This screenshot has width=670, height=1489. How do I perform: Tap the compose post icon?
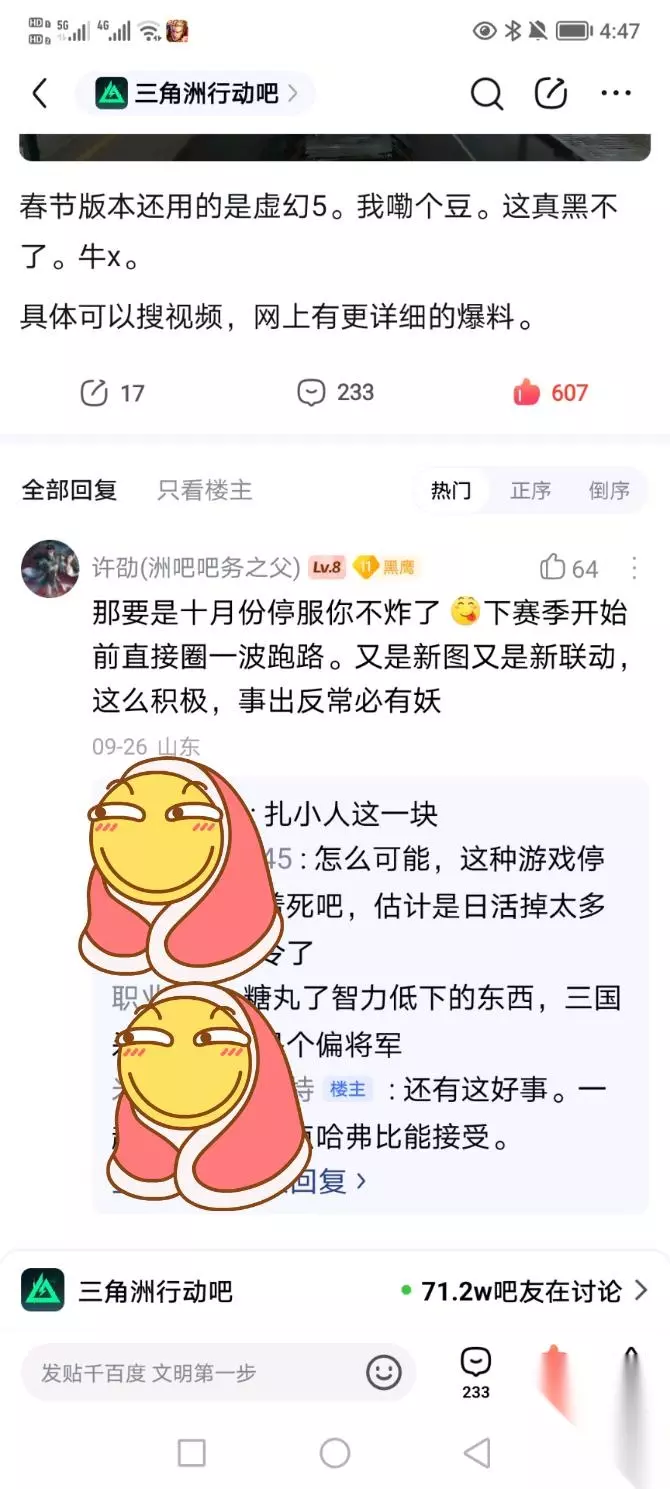pyautogui.click(x=551, y=94)
